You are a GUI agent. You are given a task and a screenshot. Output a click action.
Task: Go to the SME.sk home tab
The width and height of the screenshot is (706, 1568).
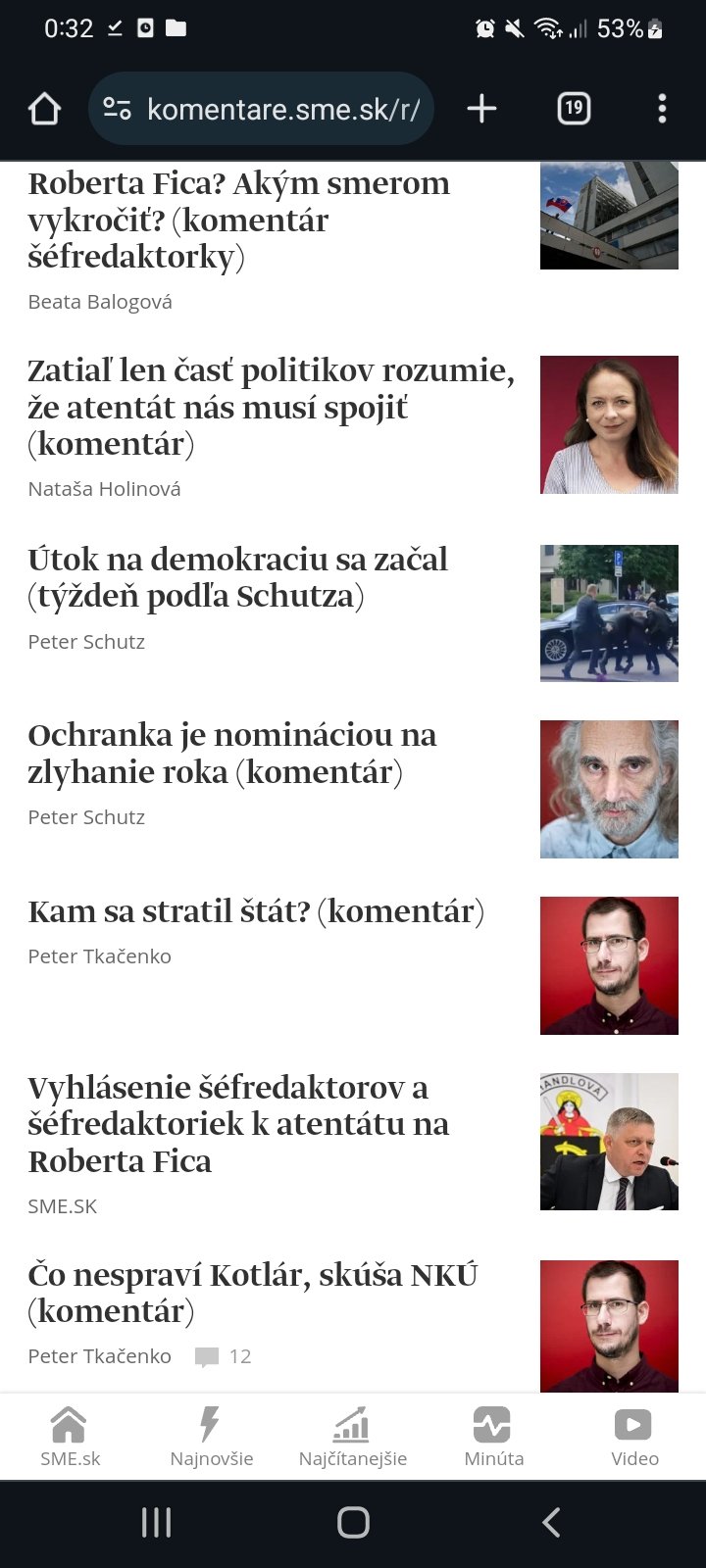click(70, 1437)
